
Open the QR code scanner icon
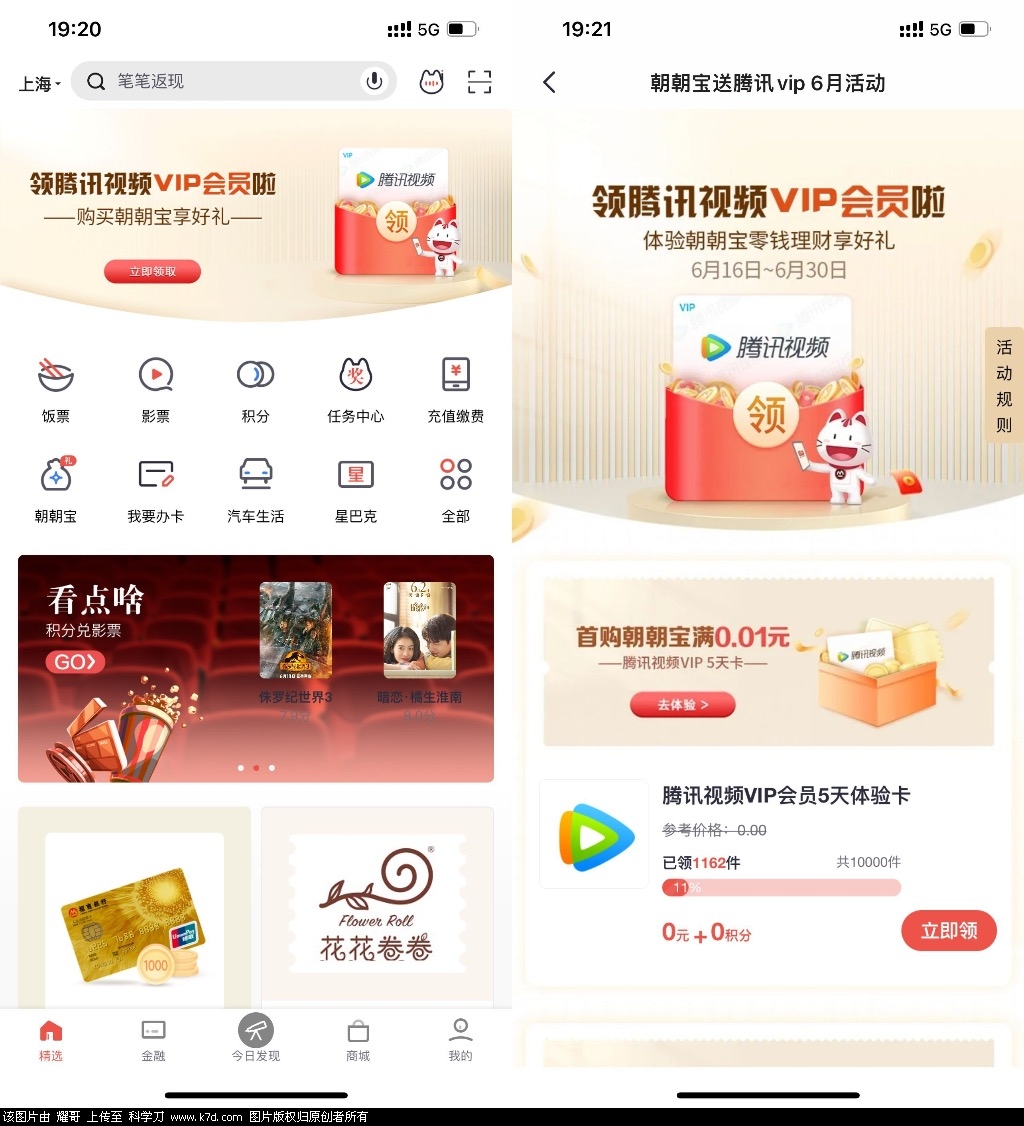click(x=480, y=82)
